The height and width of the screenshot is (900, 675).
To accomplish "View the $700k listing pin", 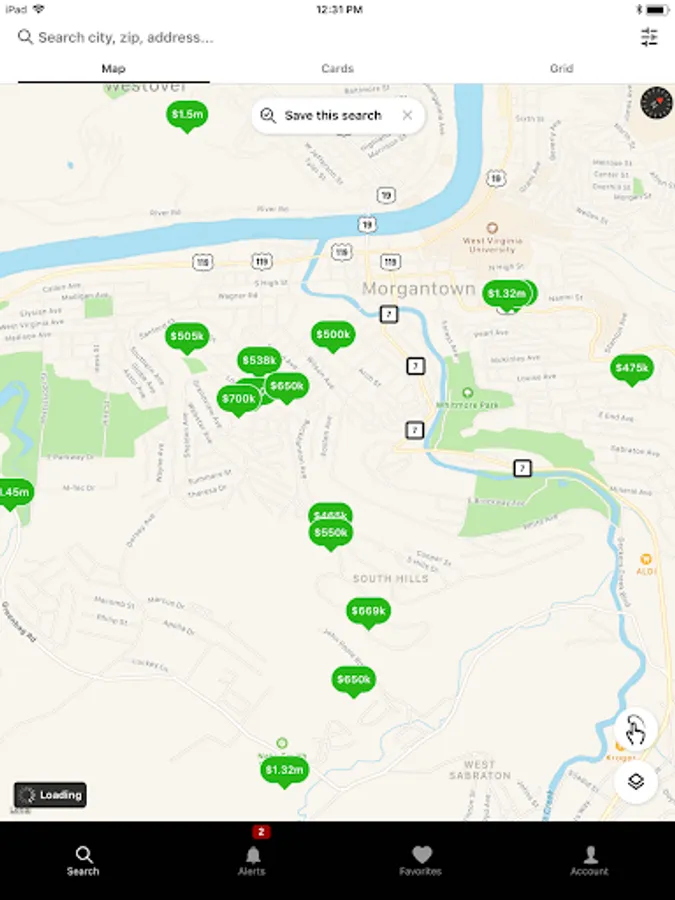I will coord(238,399).
